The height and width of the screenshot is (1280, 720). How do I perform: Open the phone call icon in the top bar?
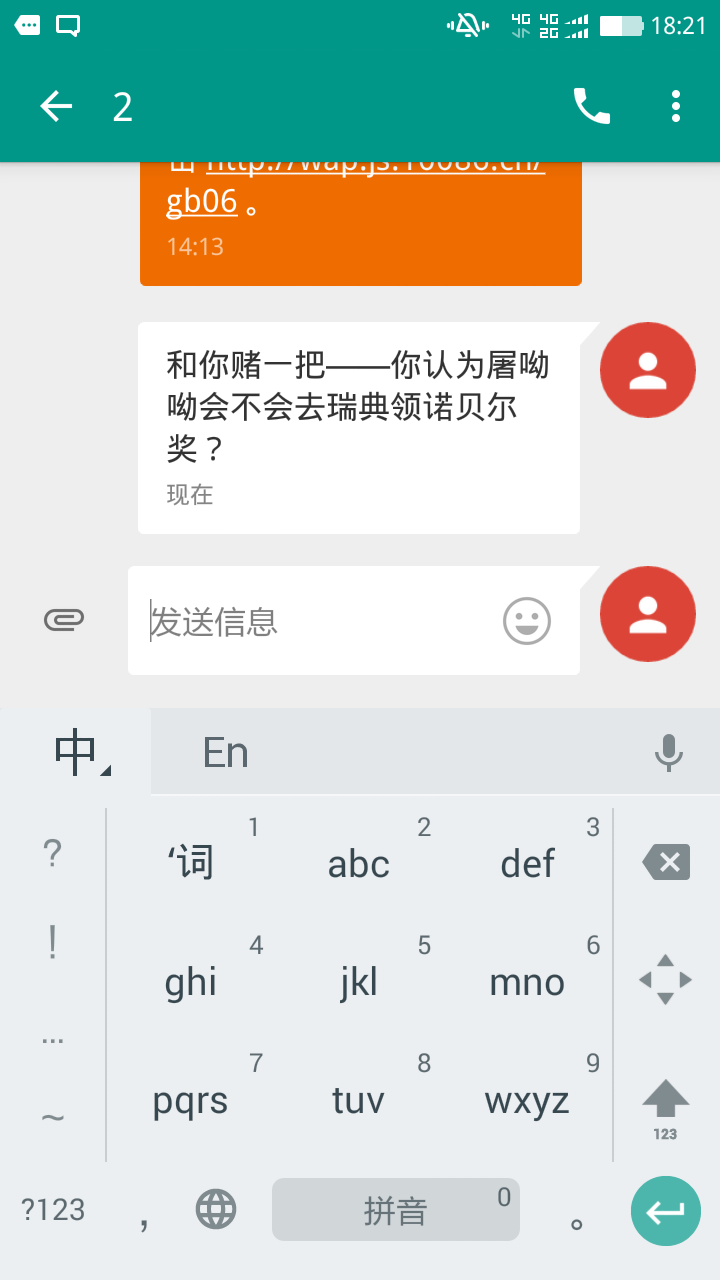pos(591,106)
